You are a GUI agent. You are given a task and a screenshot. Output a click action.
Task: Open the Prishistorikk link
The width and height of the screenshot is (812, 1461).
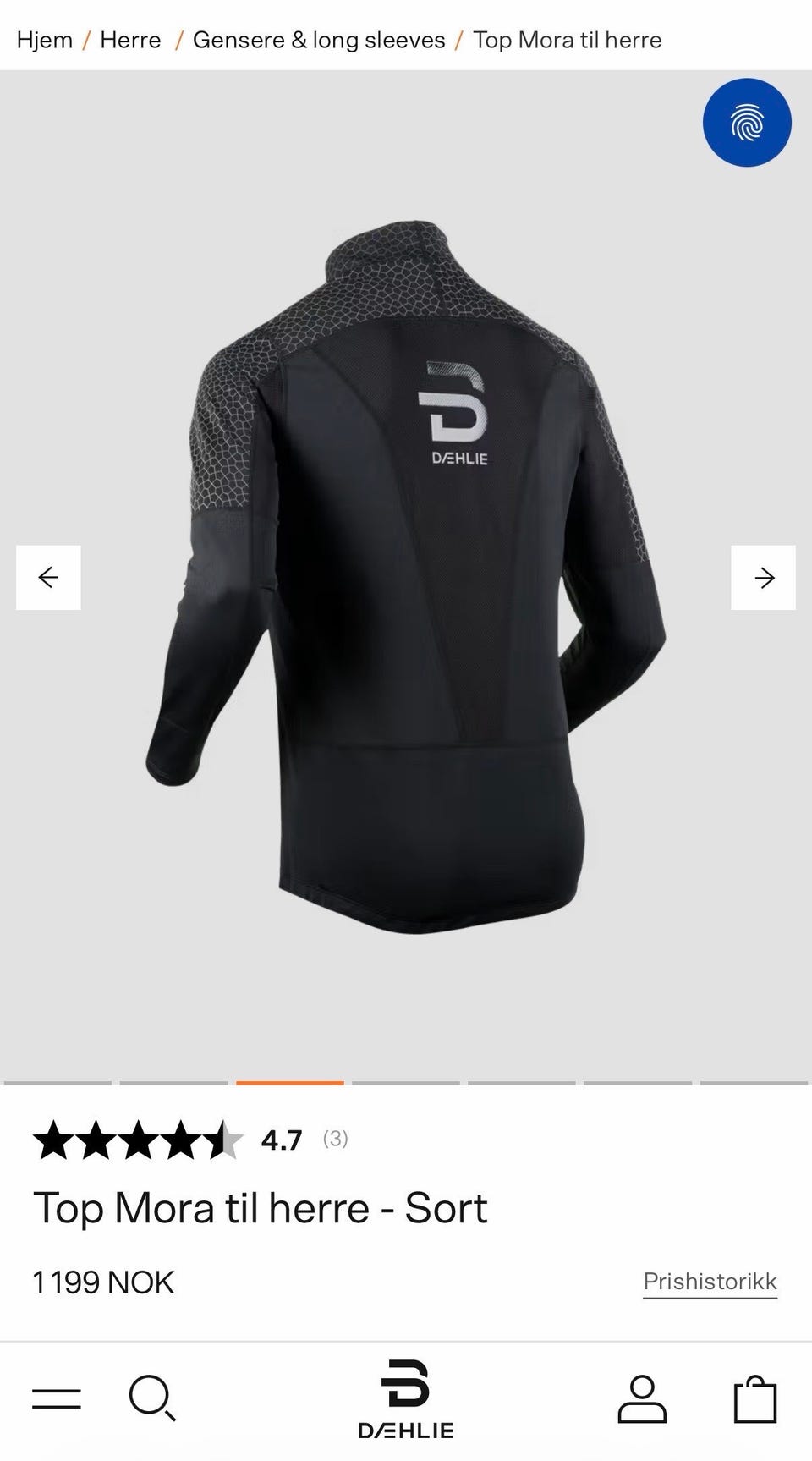(710, 1282)
